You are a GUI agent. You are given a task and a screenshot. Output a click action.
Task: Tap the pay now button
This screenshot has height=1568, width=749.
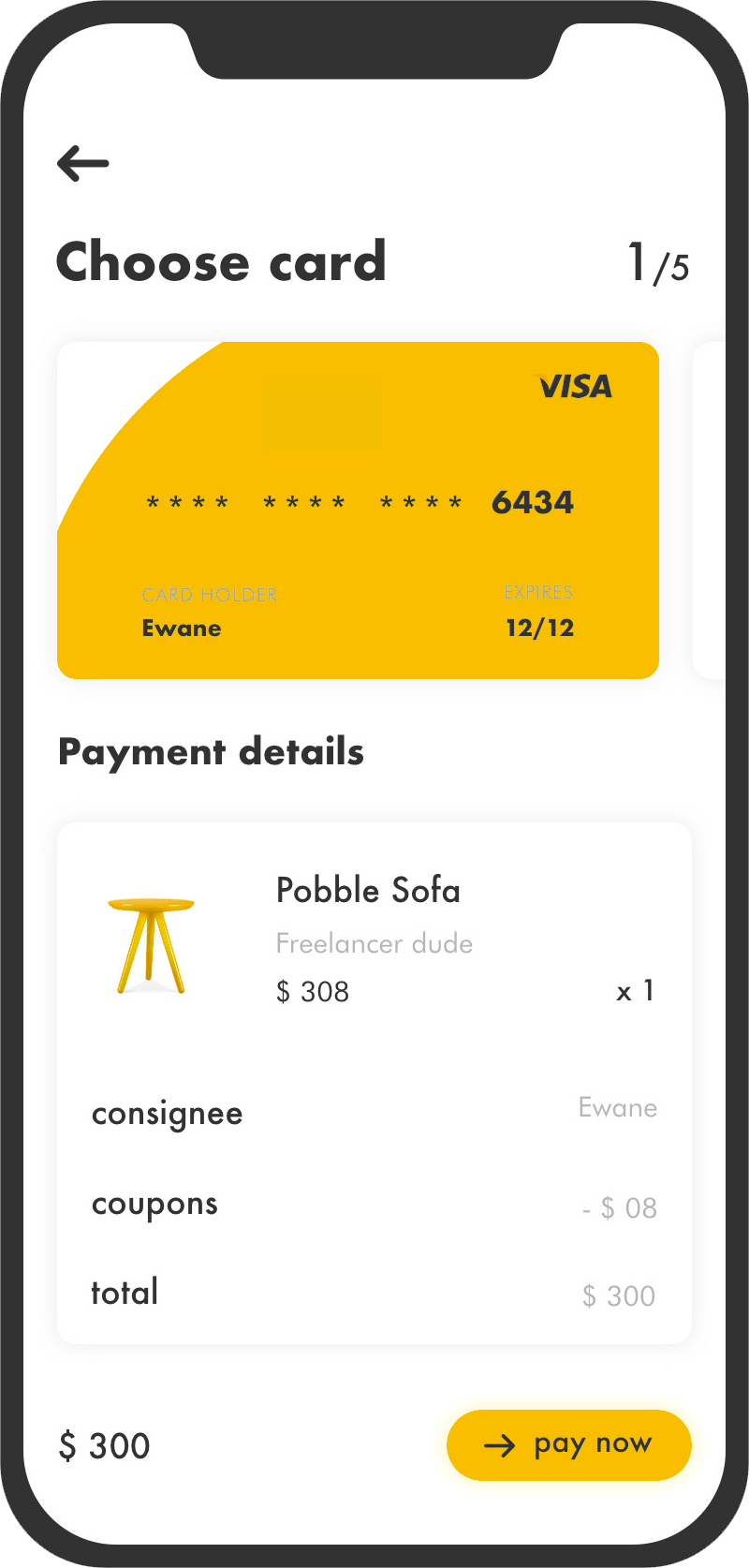click(x=569, y=1444)
